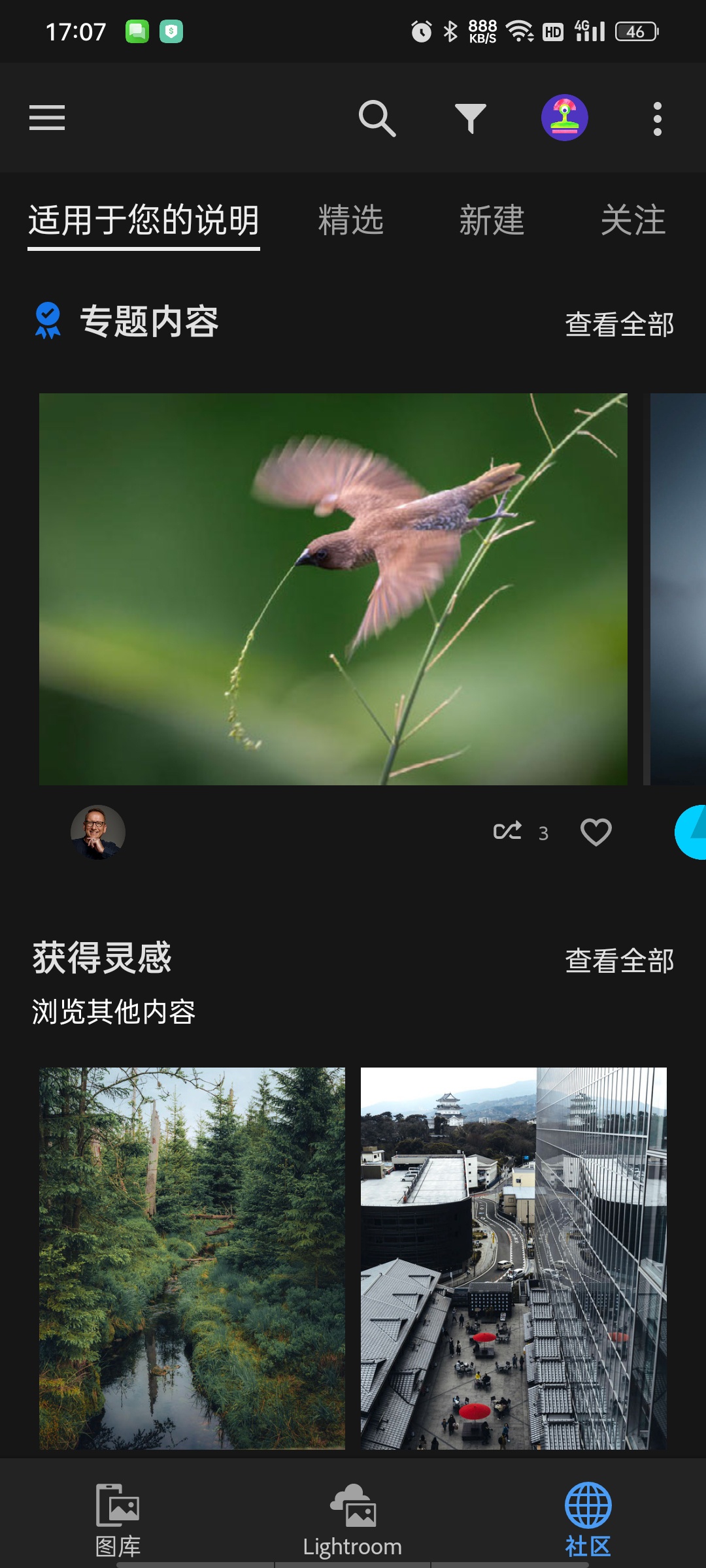706x1568 pixels.
Task: Open the city aerial photo
Action: point(514,1258)
